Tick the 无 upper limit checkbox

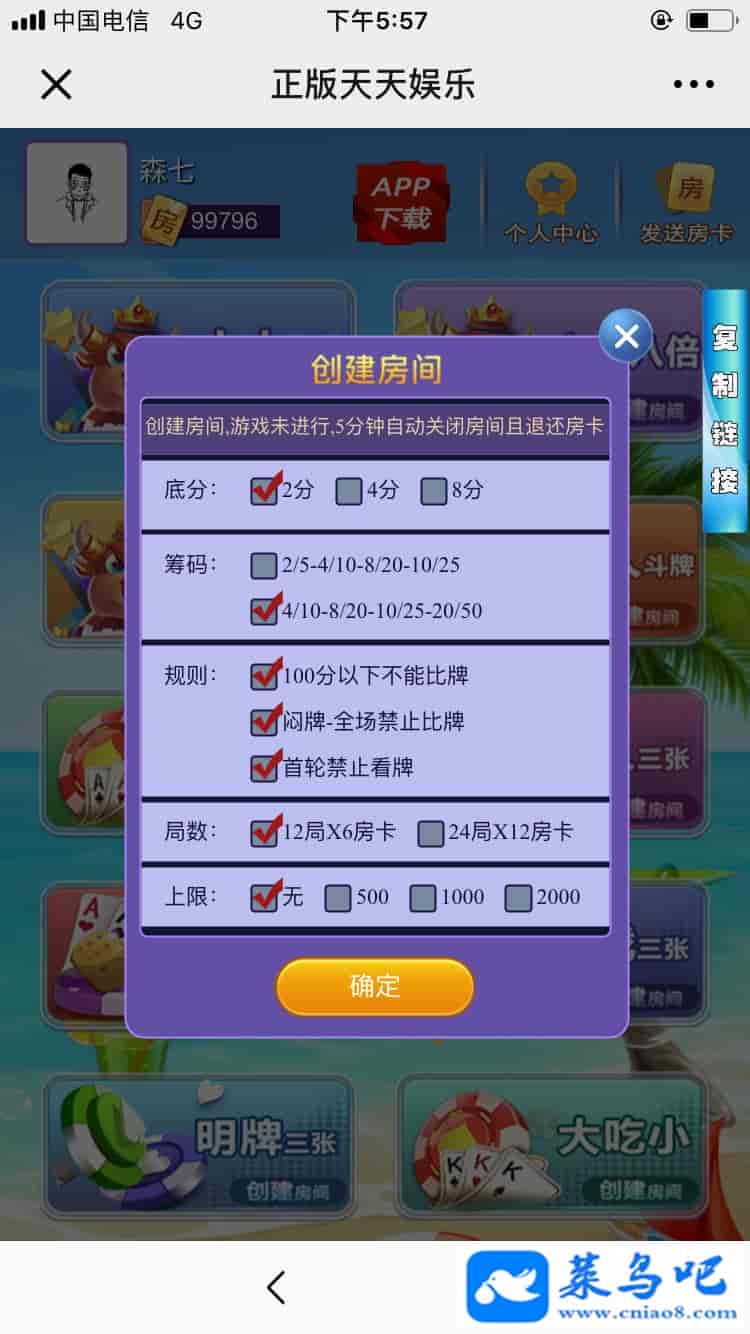264,898
